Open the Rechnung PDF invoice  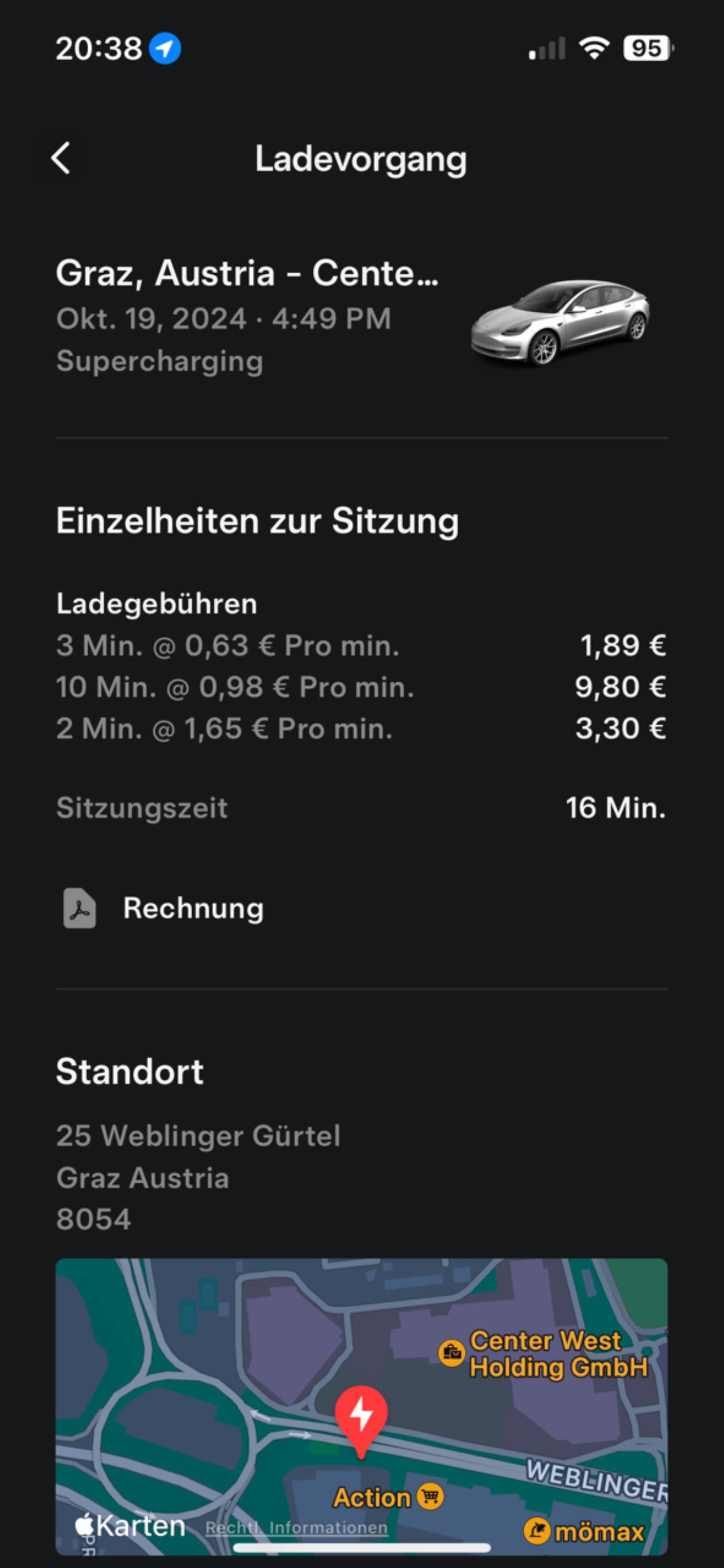coord(164,907)
